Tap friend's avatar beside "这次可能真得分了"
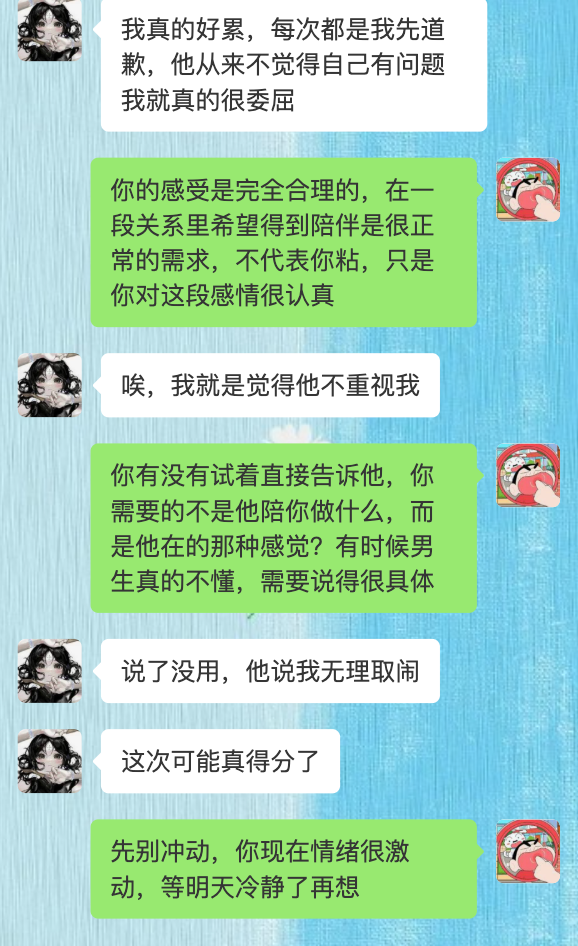This screenshot has width=578, height=946. point(49,761)
